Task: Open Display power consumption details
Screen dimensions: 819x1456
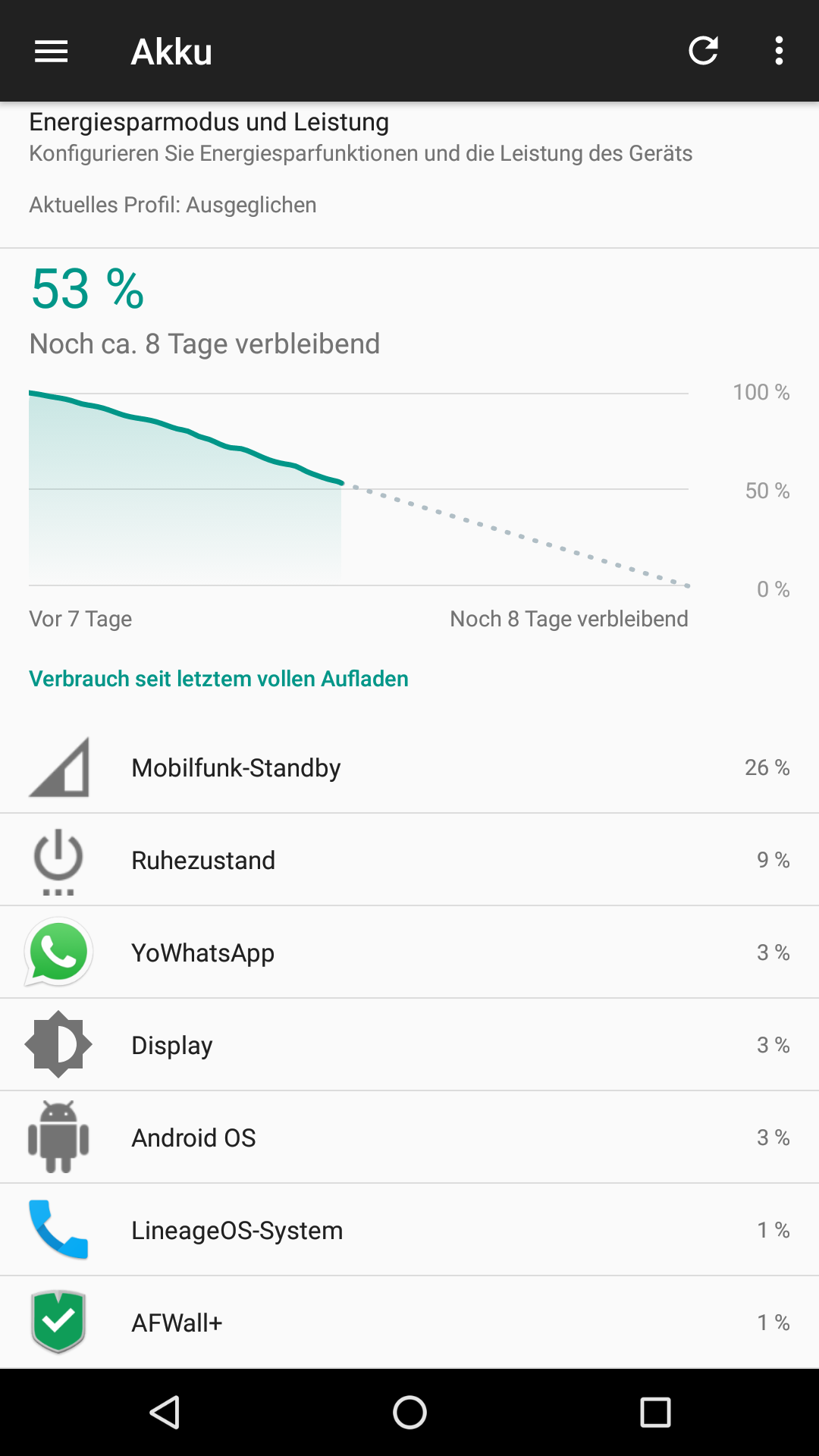Action: [x=409, y=1045]
